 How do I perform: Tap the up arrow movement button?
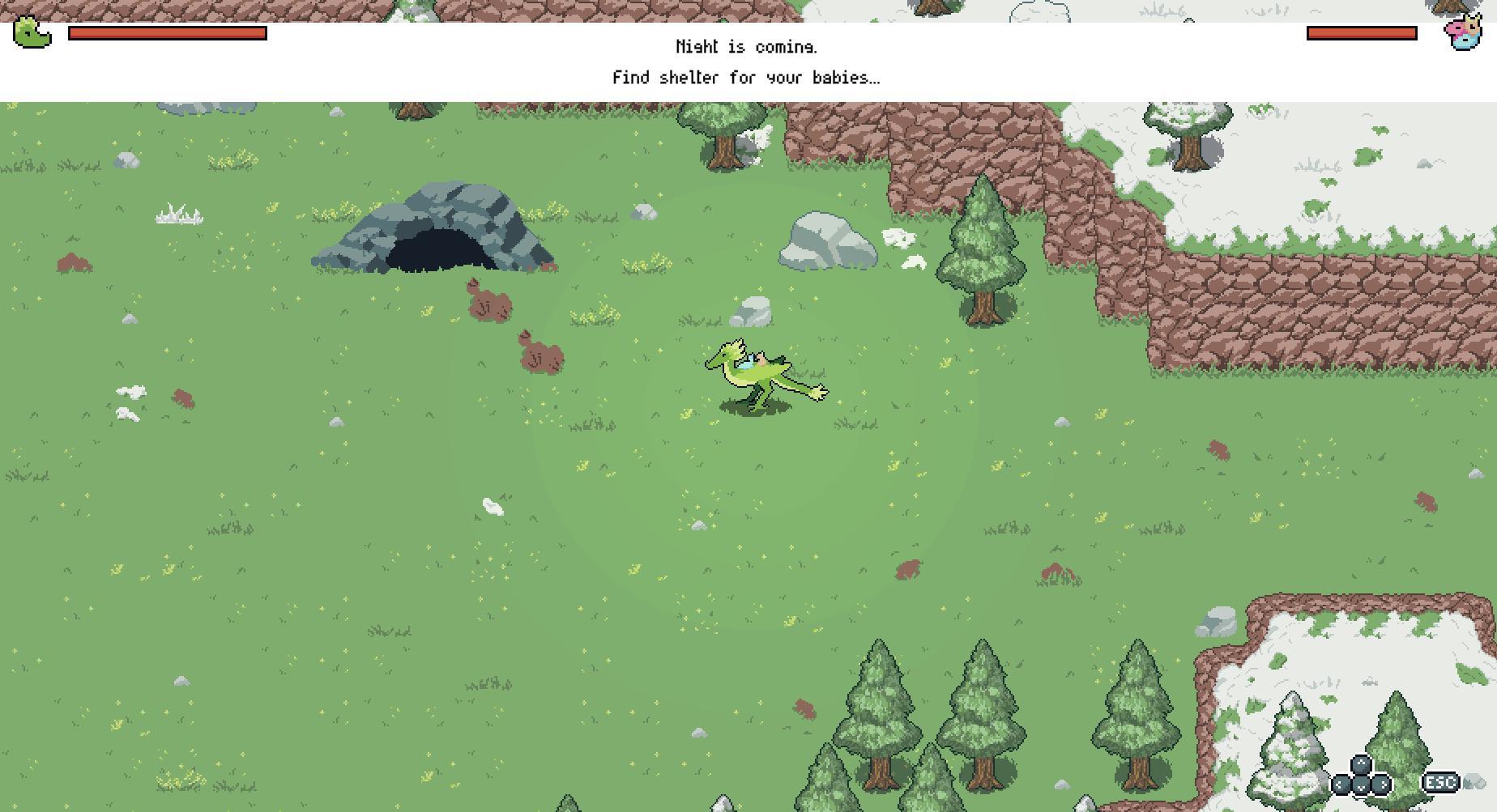pyautogui.click(x=1361, y=764)
